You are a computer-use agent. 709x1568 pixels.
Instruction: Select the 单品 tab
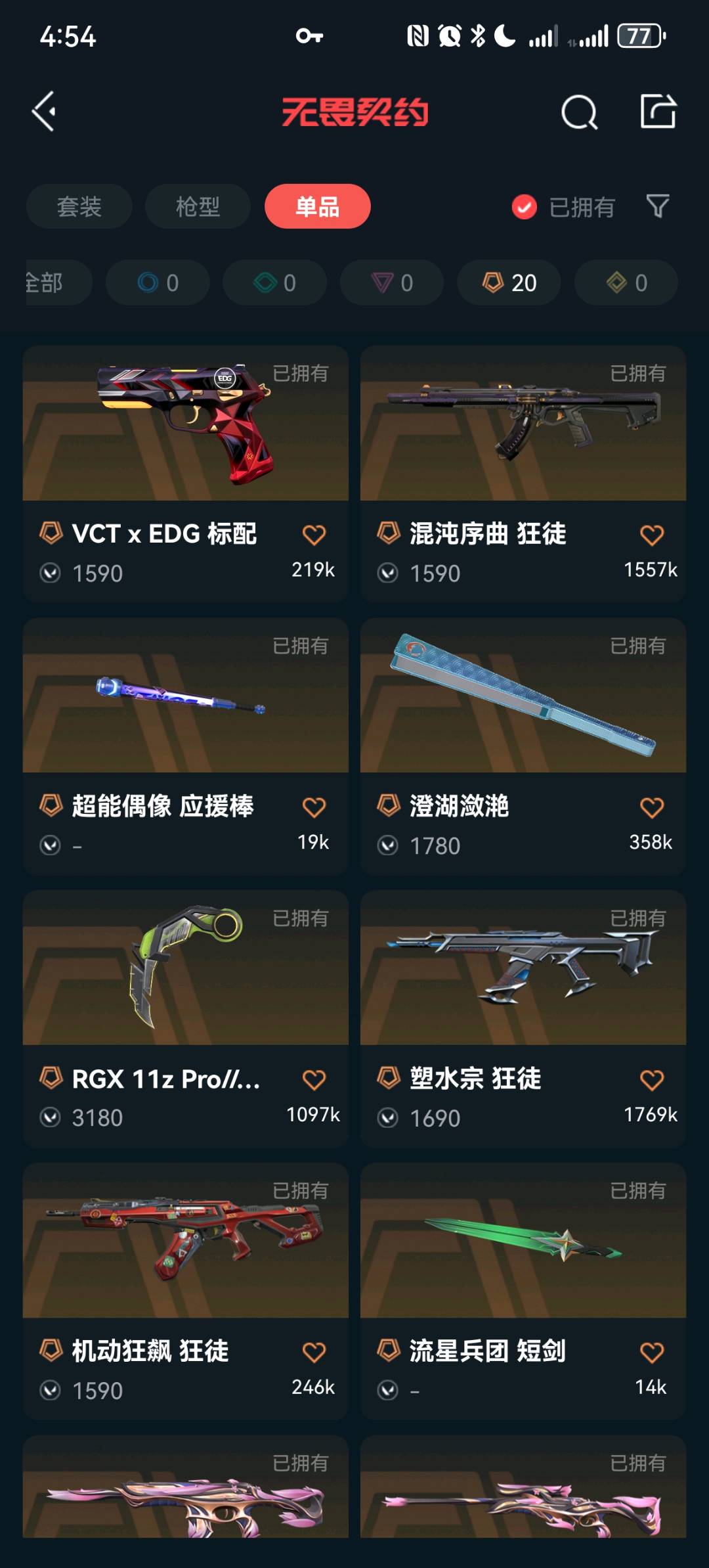[317, 207]
